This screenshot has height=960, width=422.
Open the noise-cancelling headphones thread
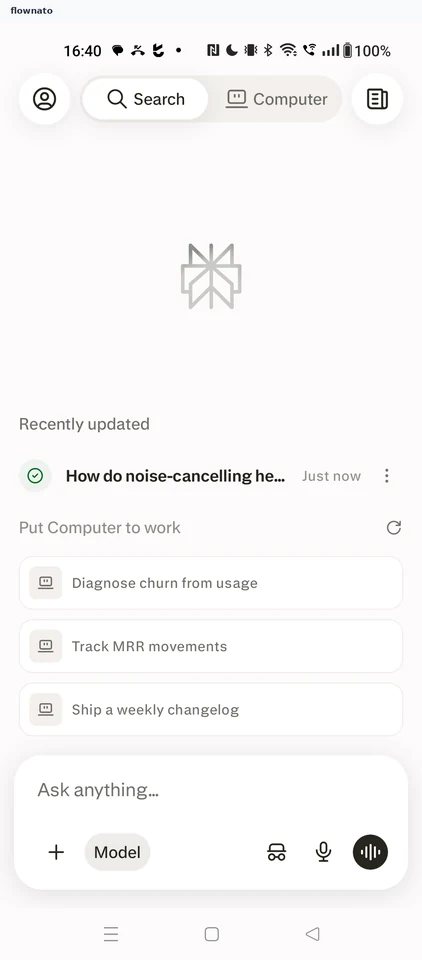[x=175, y=476]
